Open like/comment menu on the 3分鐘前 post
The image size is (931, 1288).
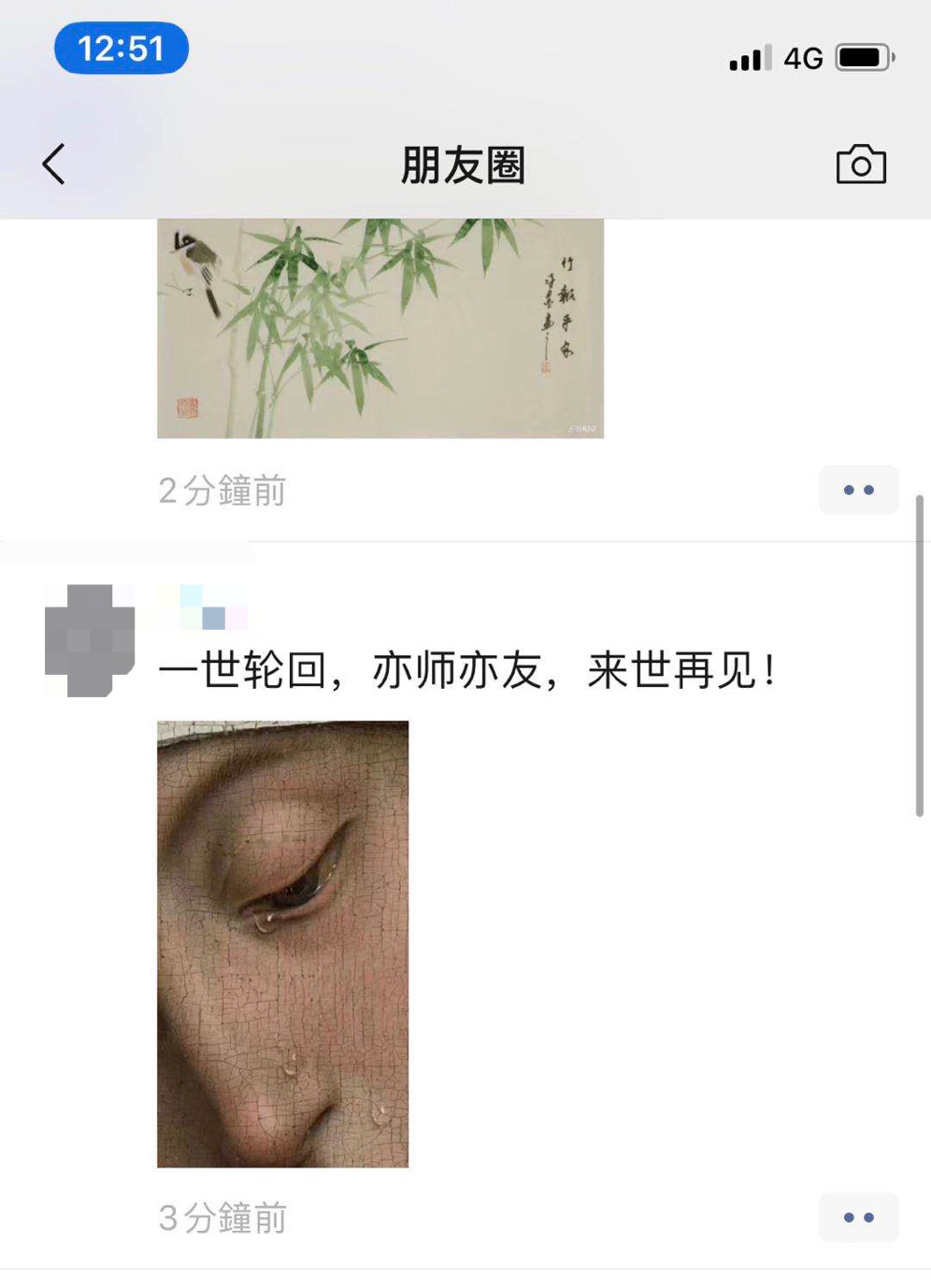(858, 1217)
